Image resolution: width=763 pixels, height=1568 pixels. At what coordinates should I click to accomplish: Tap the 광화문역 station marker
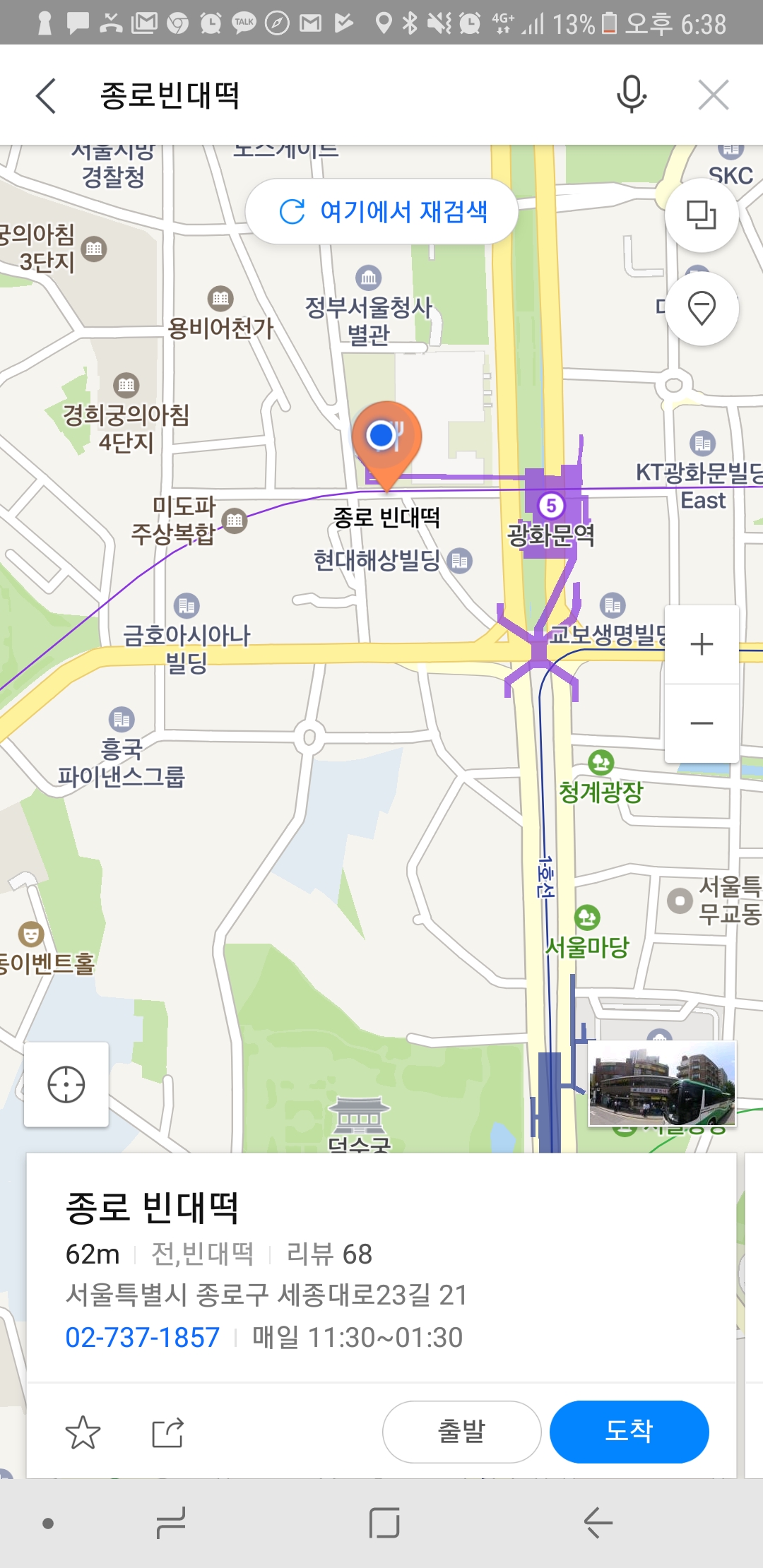click(551, 506)
